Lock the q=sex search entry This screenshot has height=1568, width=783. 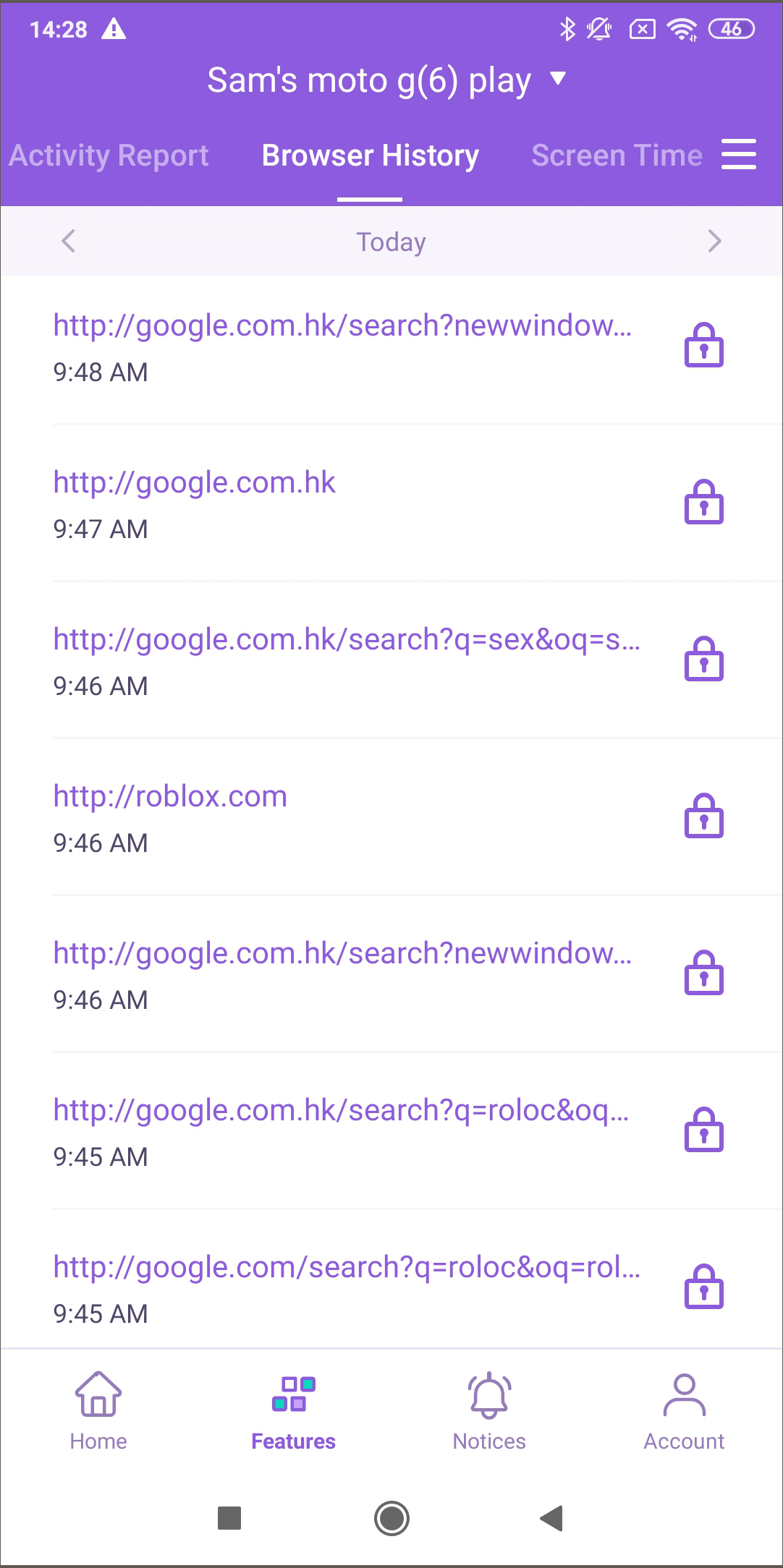click(x=703, y=660)
